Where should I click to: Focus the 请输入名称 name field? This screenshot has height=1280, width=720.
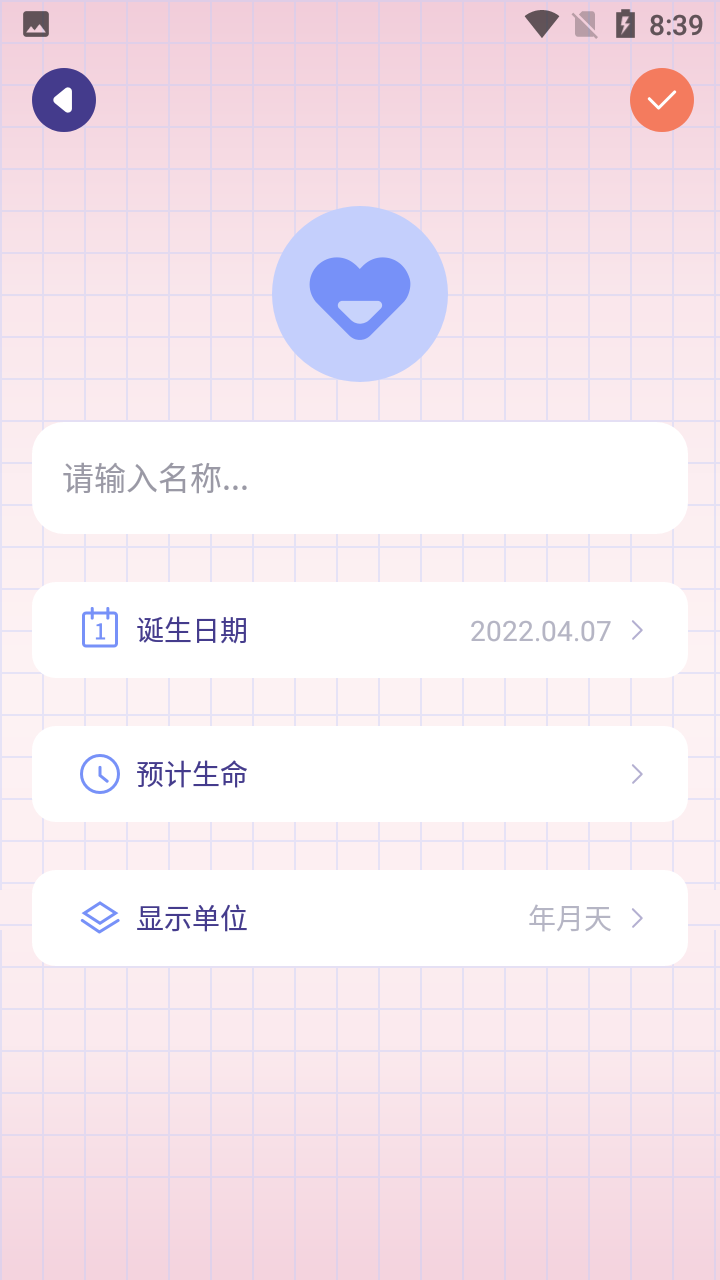[x=360, y=478]
